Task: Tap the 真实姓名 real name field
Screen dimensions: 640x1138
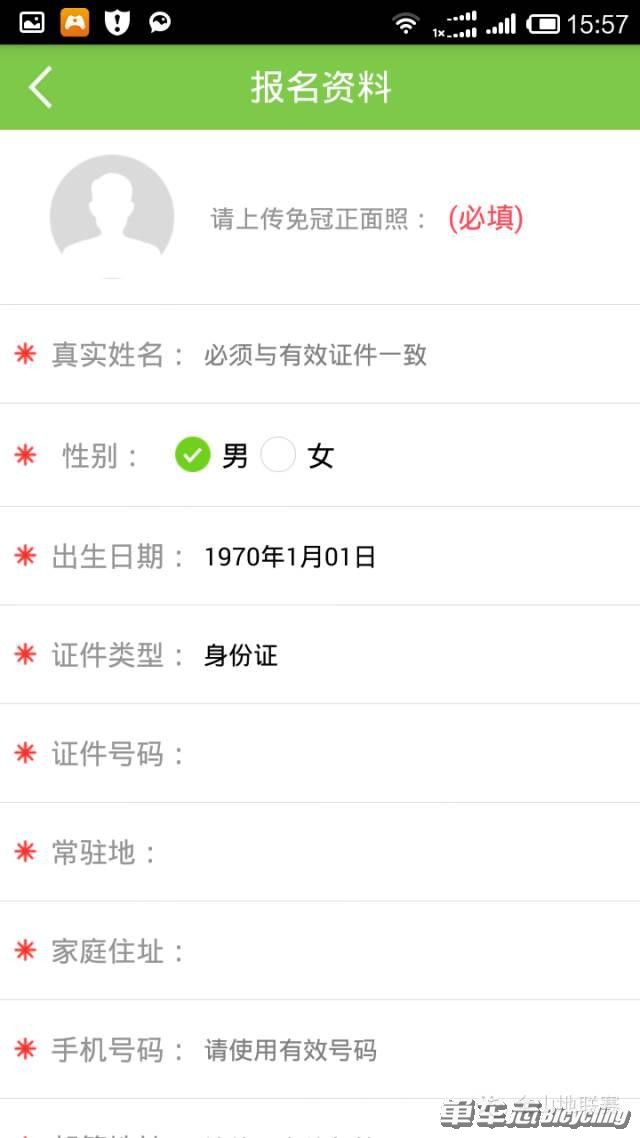Action: tap(400, 355)
